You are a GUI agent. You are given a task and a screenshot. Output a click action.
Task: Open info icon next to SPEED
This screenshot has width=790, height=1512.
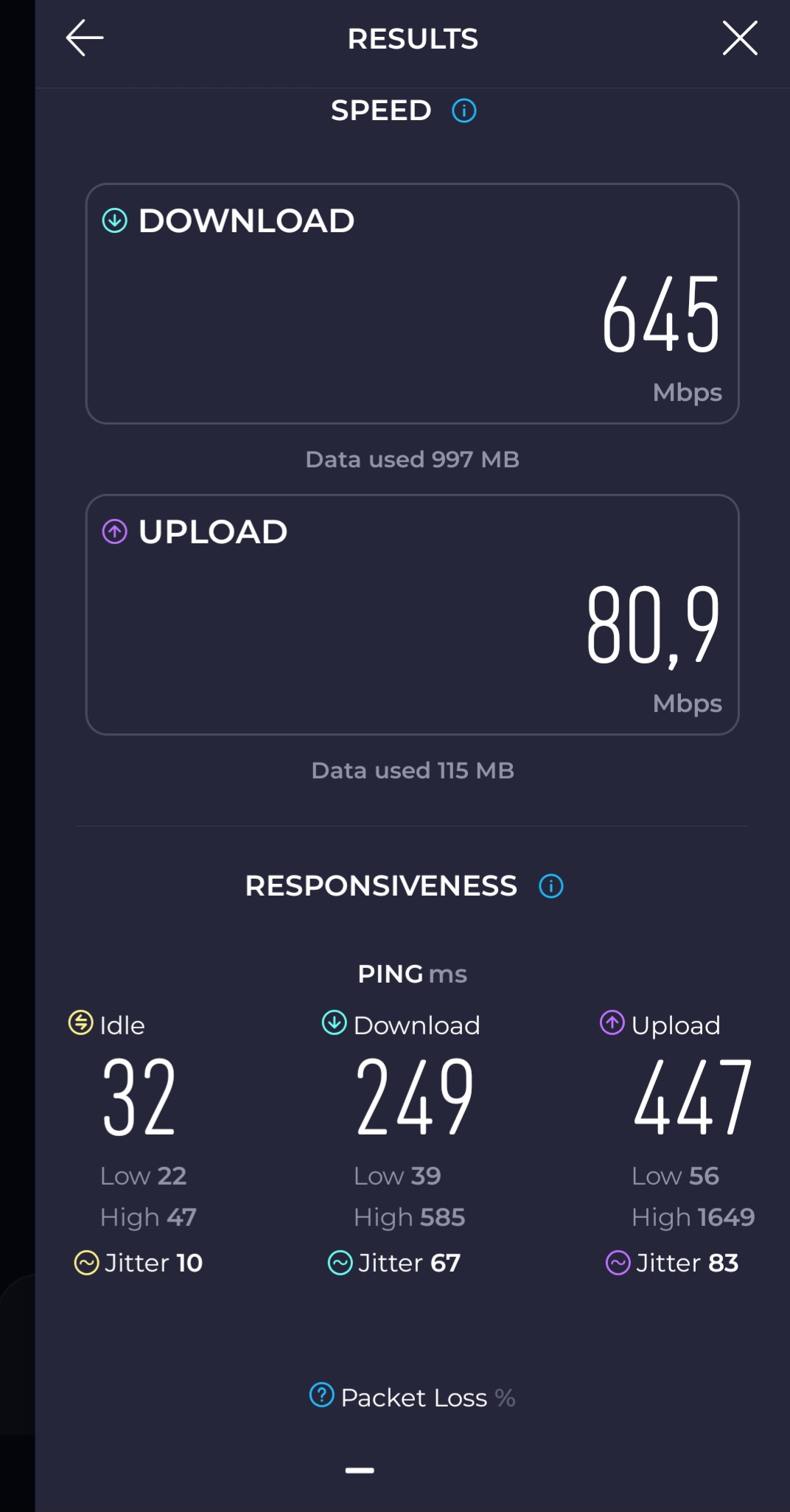[x=464, y=111]
